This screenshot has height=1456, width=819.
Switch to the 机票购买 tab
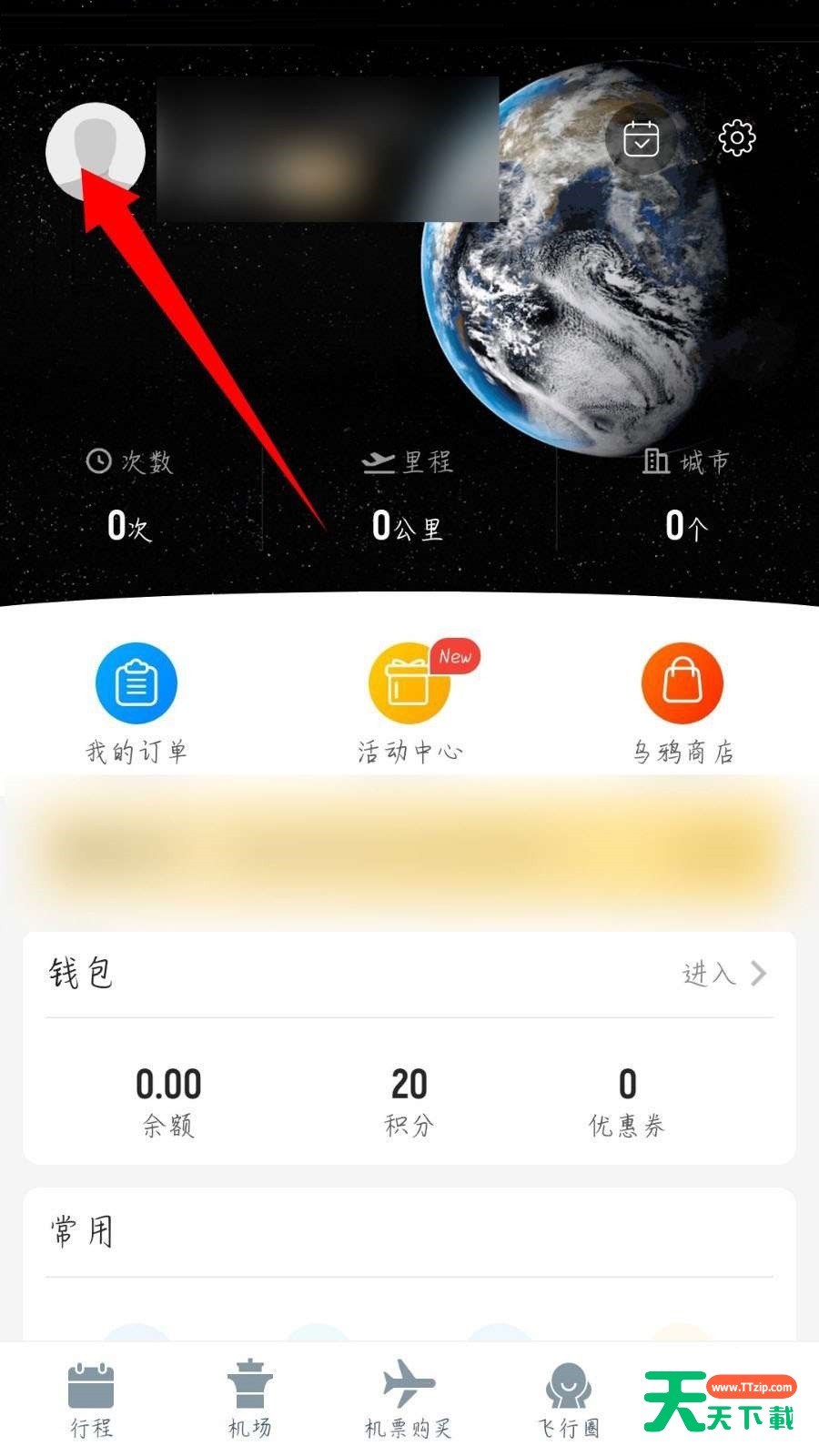coord(409,1400)
